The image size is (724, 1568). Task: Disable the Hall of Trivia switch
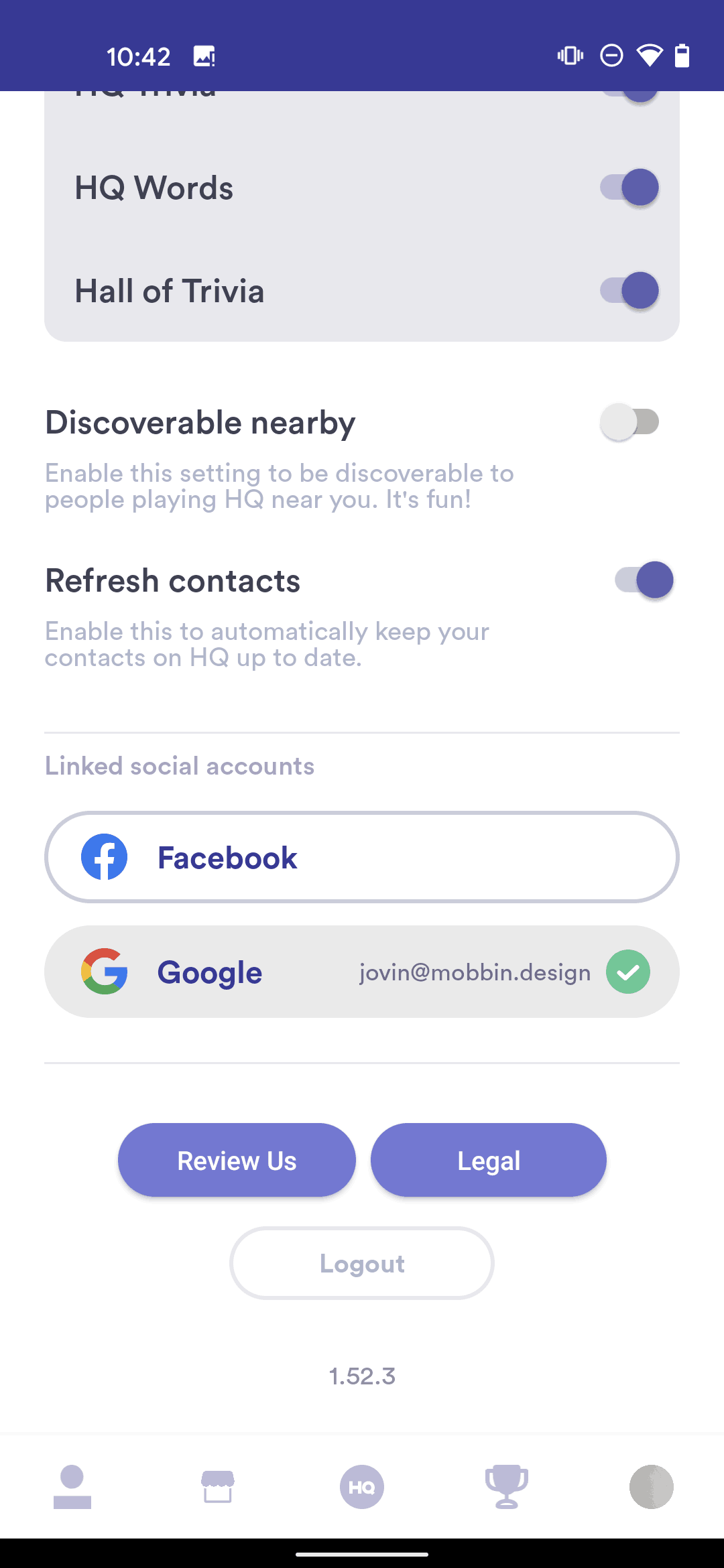(x=629, y=291)
